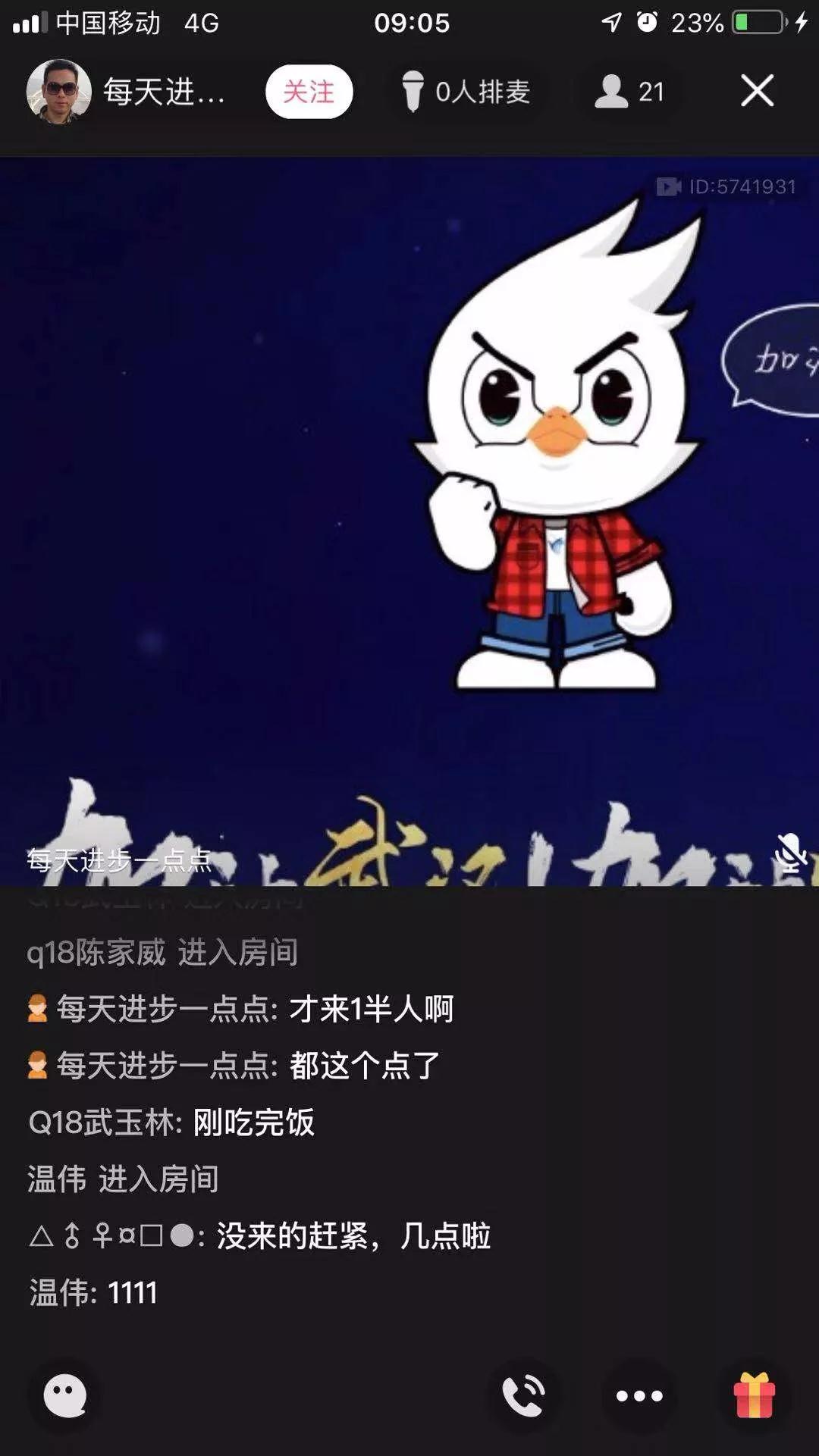Tap the phone call icon to join mic
Viewport: 819px width, 1456px height.
524,1395
